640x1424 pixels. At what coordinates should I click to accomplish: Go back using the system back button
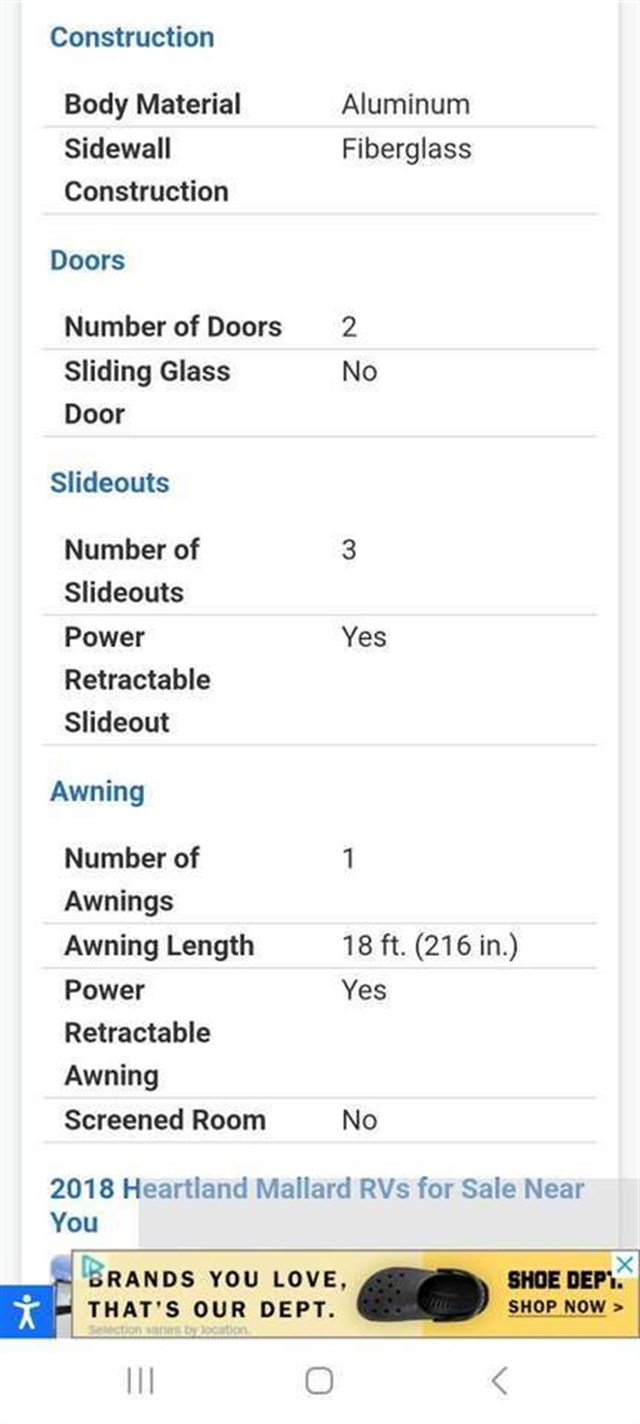[x=499, y=1381]
